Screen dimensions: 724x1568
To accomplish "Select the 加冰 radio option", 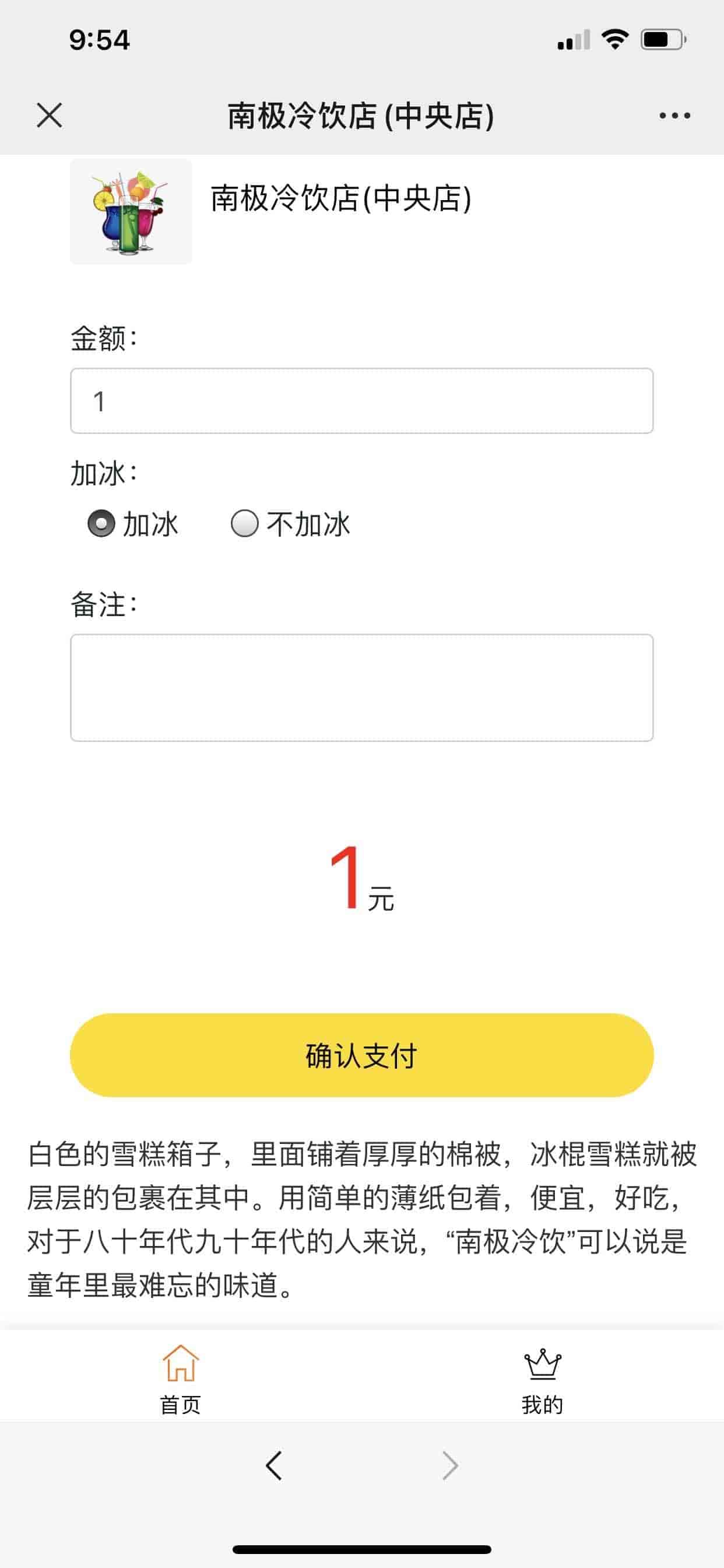I will (101, 523).
